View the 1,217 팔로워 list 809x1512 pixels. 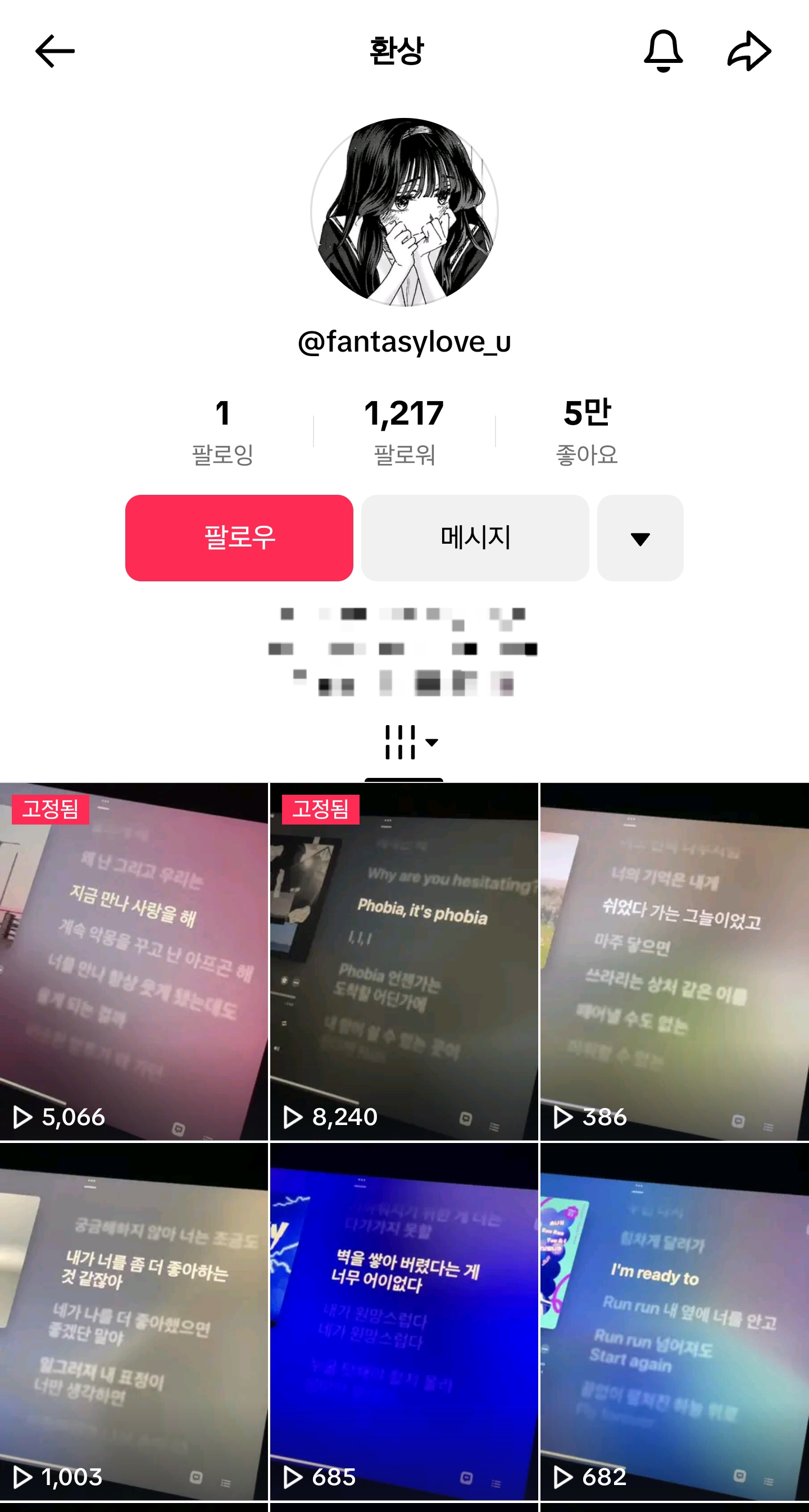point(404,431)
